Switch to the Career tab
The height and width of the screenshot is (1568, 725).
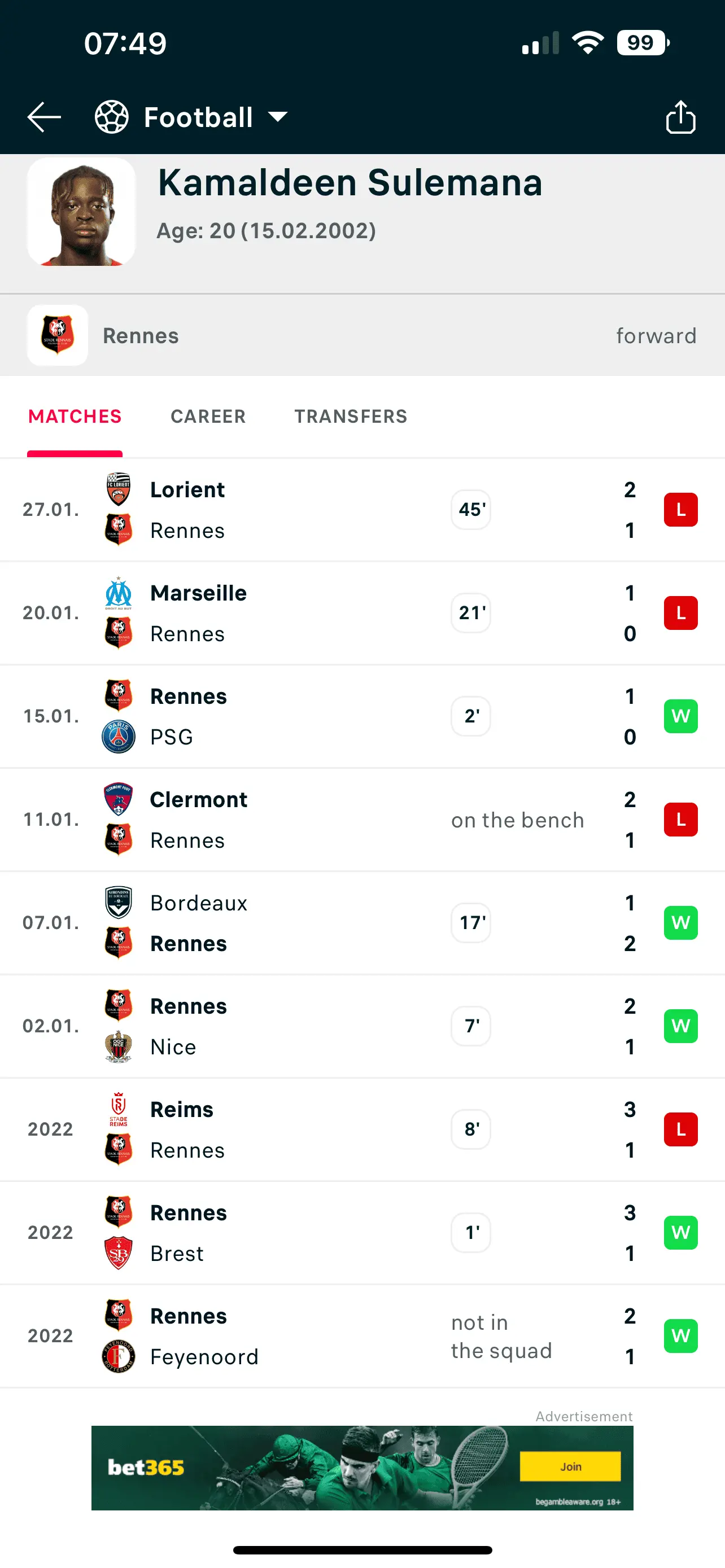coord(208,417)
